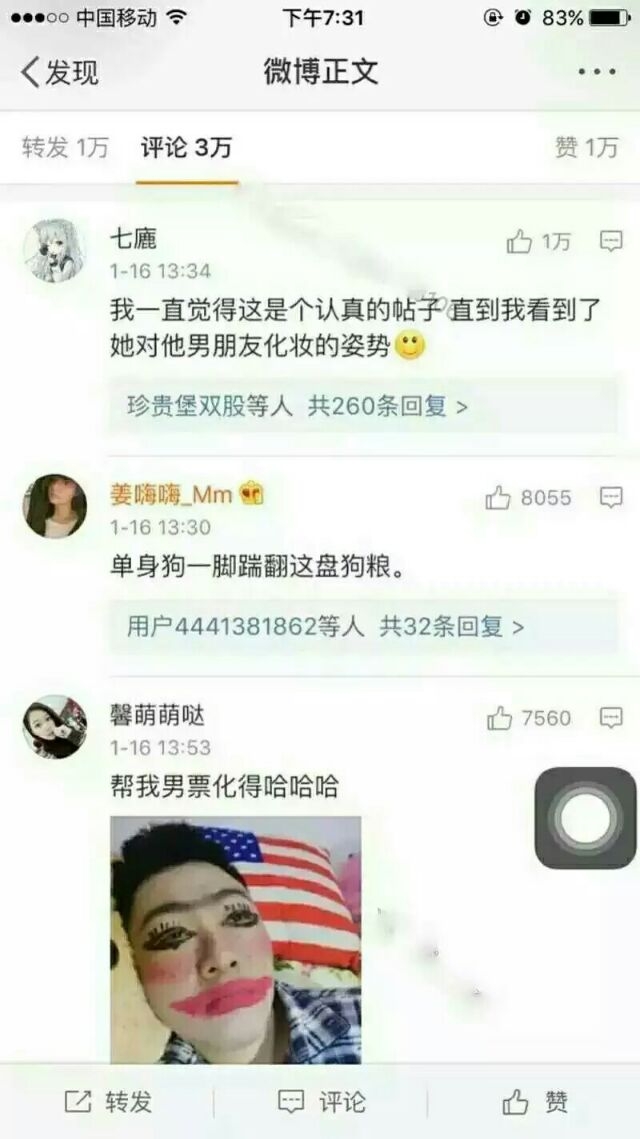Select the 评论 3万 tab

click(x=186, y=148)
